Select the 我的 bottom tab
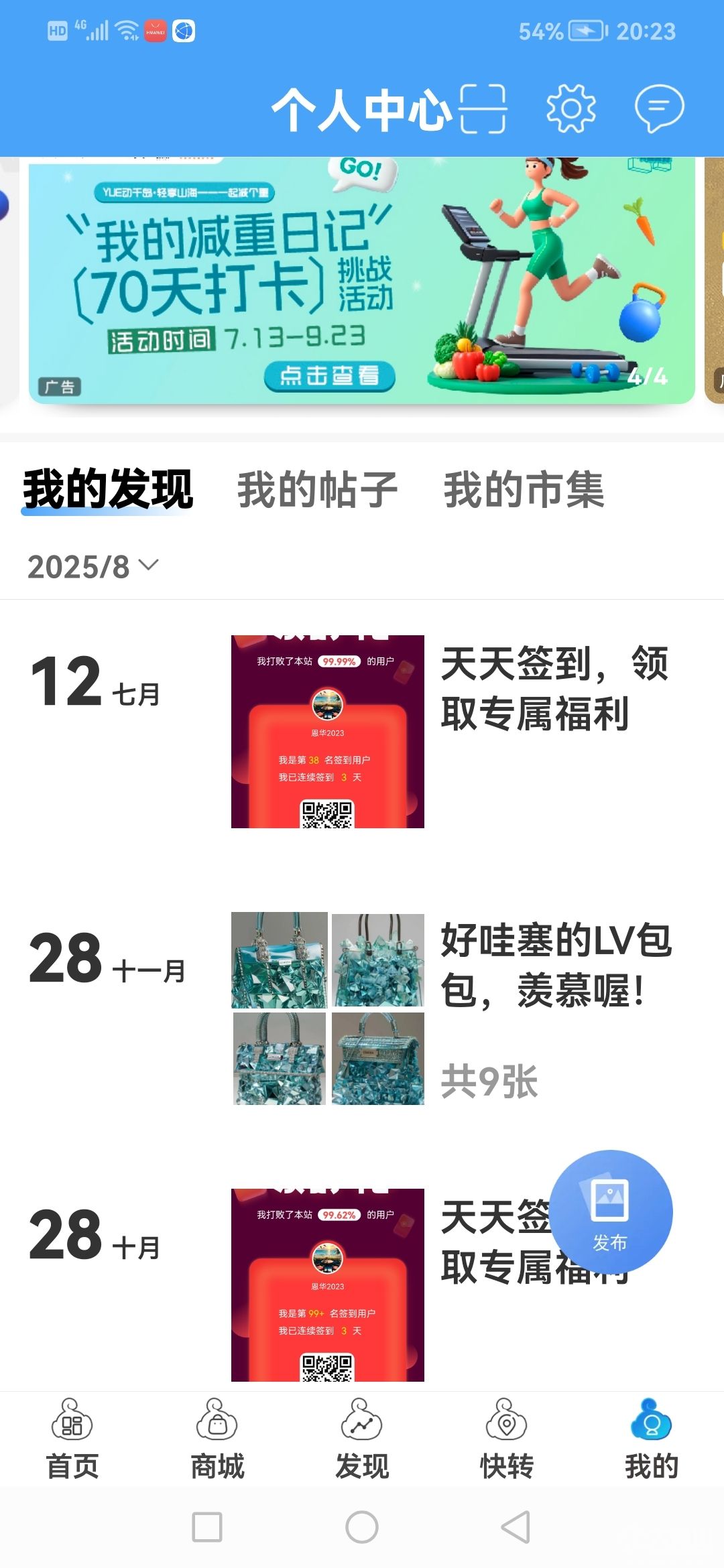The height and width of the screenshot is (1568, 724). click(x=652, y=1439)
